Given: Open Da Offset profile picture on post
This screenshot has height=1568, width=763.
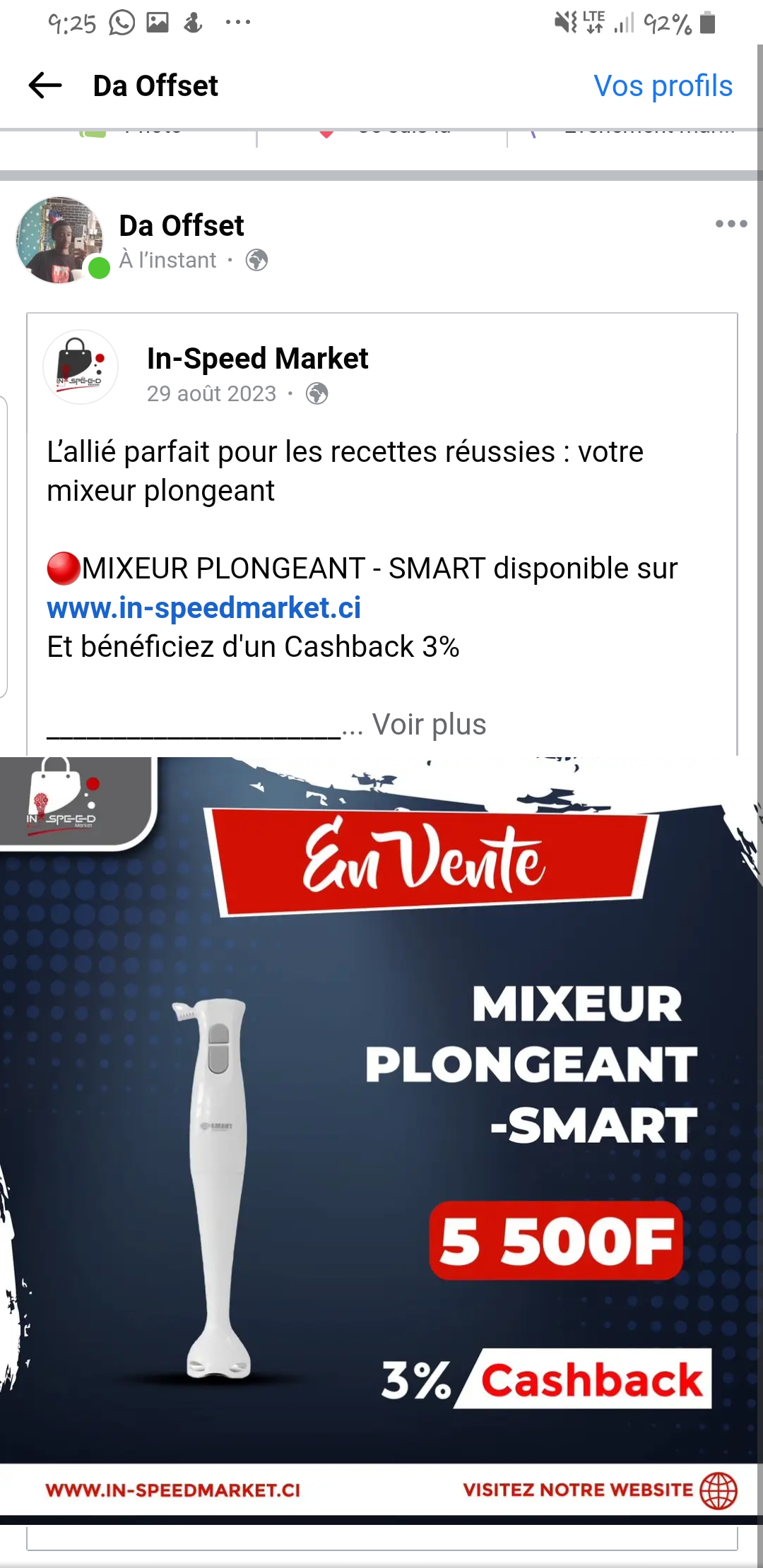Looking at the screenshot, I should (60, 240).
